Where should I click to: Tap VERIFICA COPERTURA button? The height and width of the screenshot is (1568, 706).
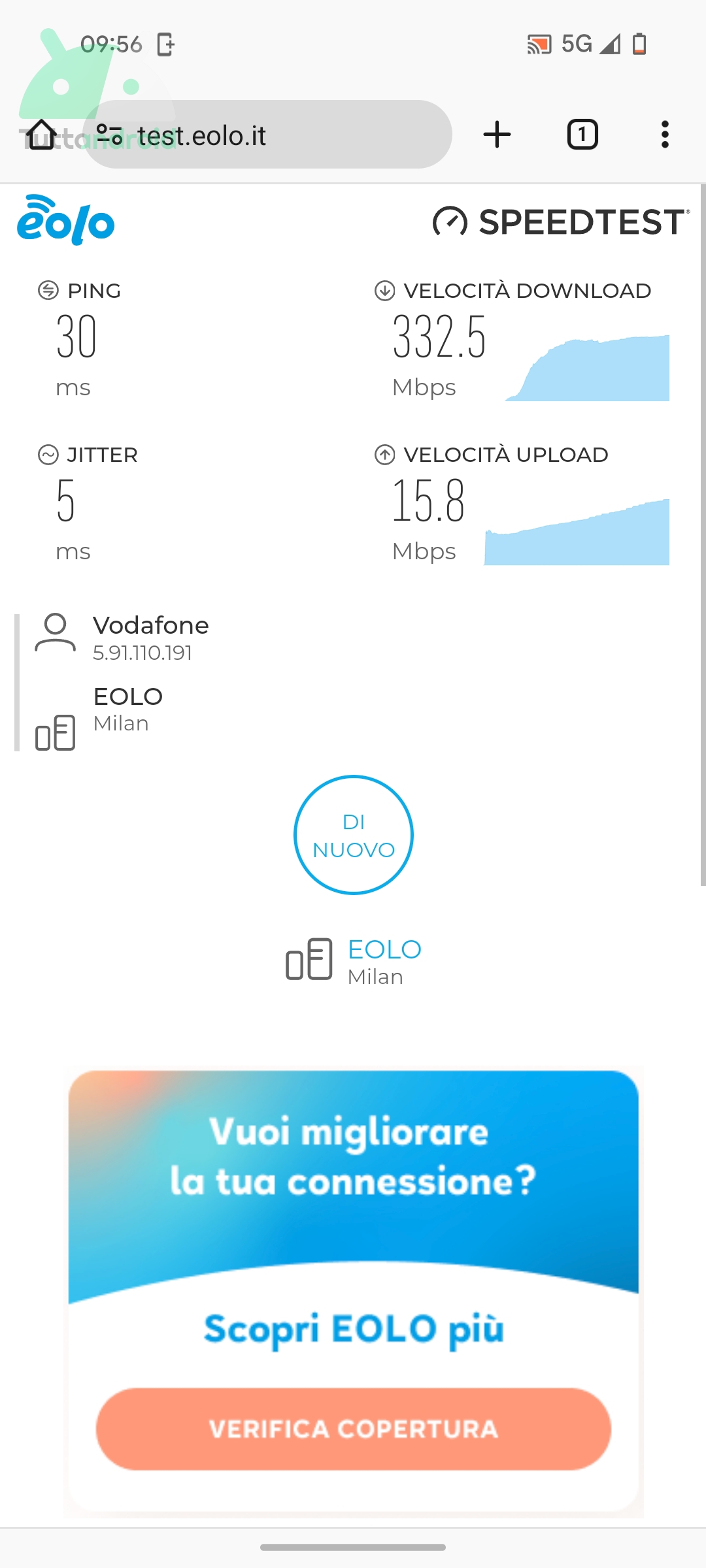point(353,1429)
